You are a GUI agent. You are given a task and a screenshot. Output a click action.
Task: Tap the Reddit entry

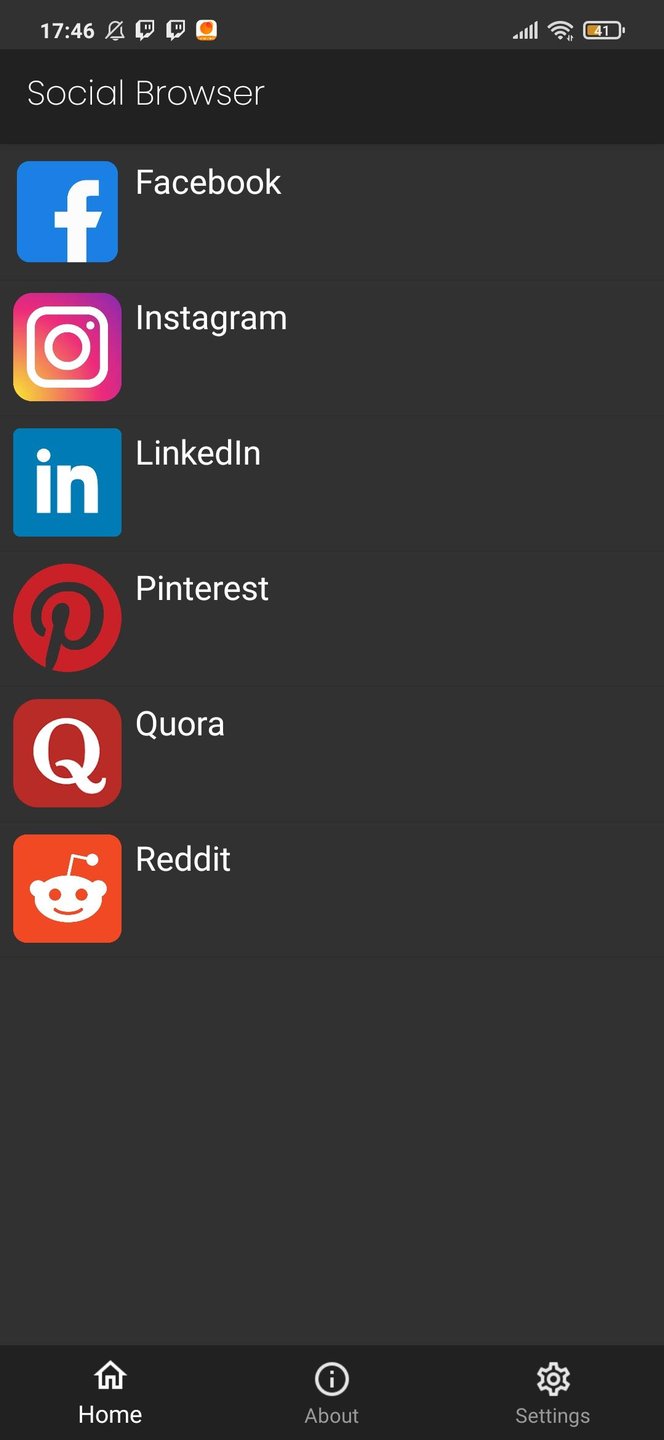(x=332, y=889)
